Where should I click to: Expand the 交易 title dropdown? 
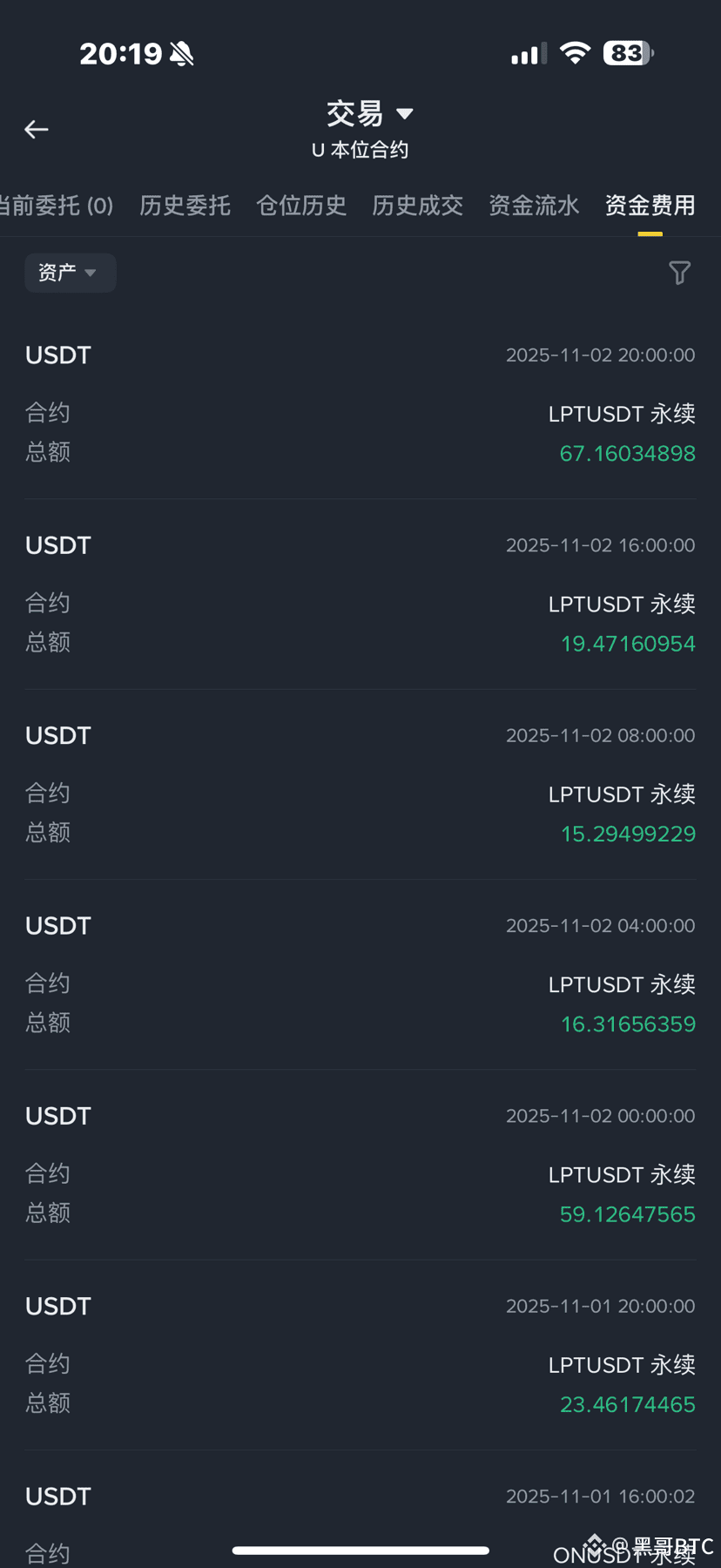click(369, 114)
